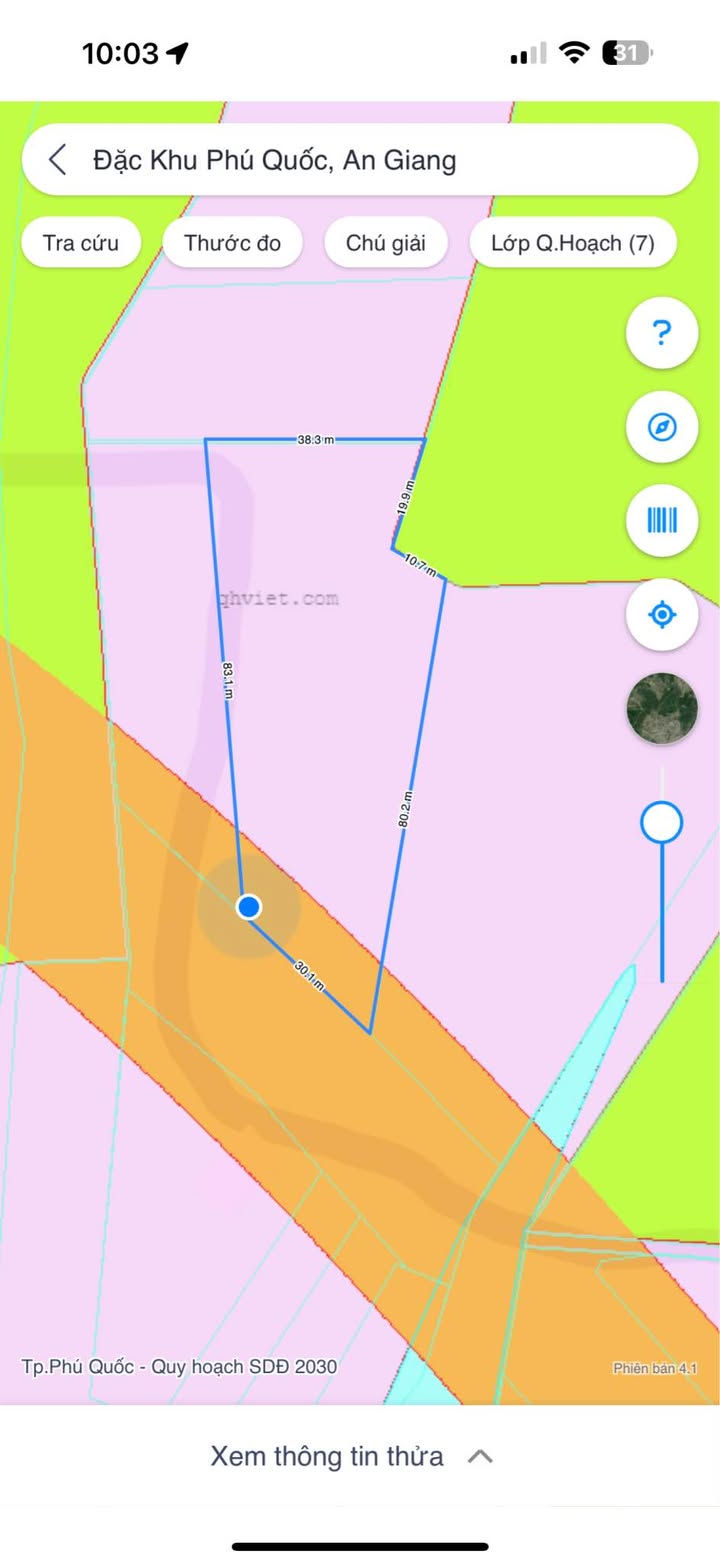Open the Đặc Khu Phú Quốc search field
The width and height of the screenshot is (720, 1564).
[380, 160]
